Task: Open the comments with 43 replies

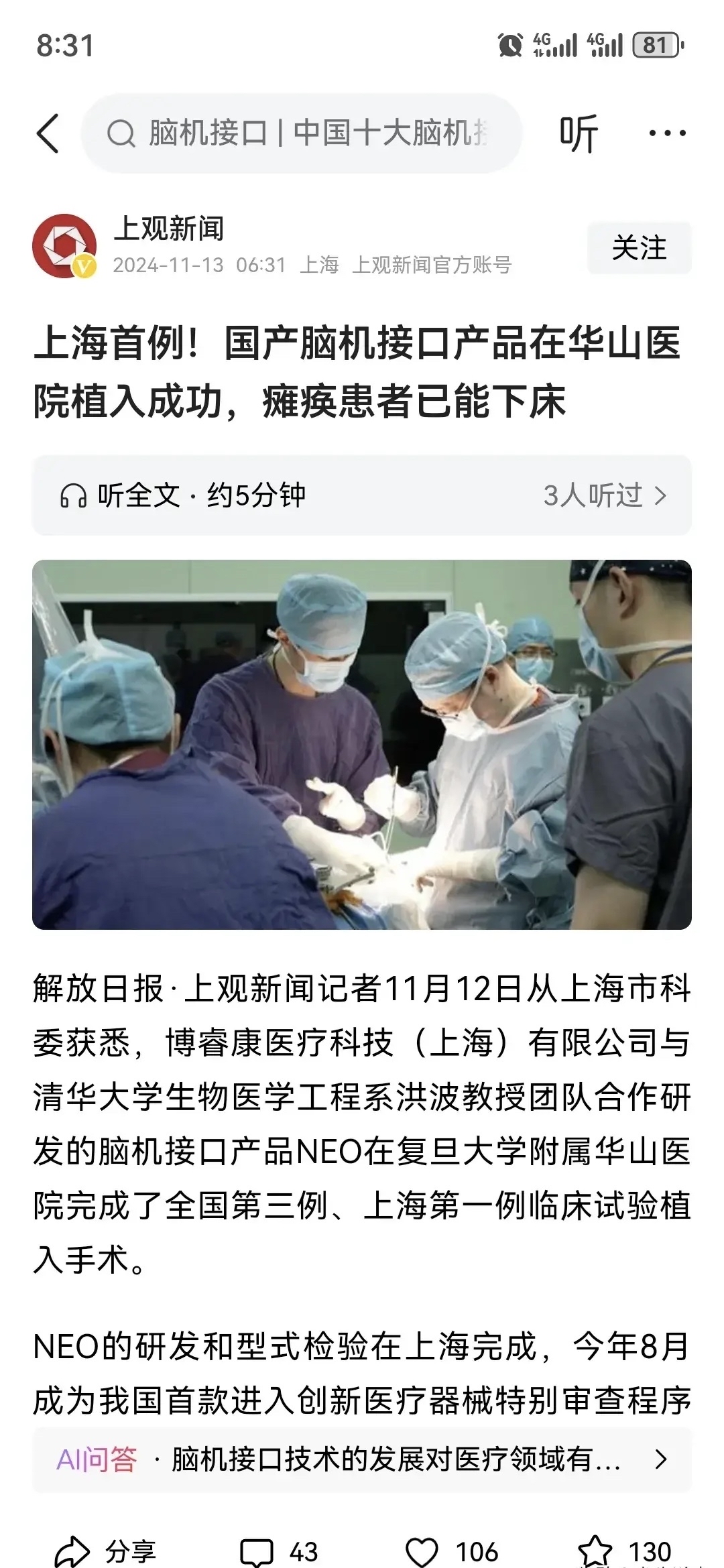Action: tap(278, 1551)
